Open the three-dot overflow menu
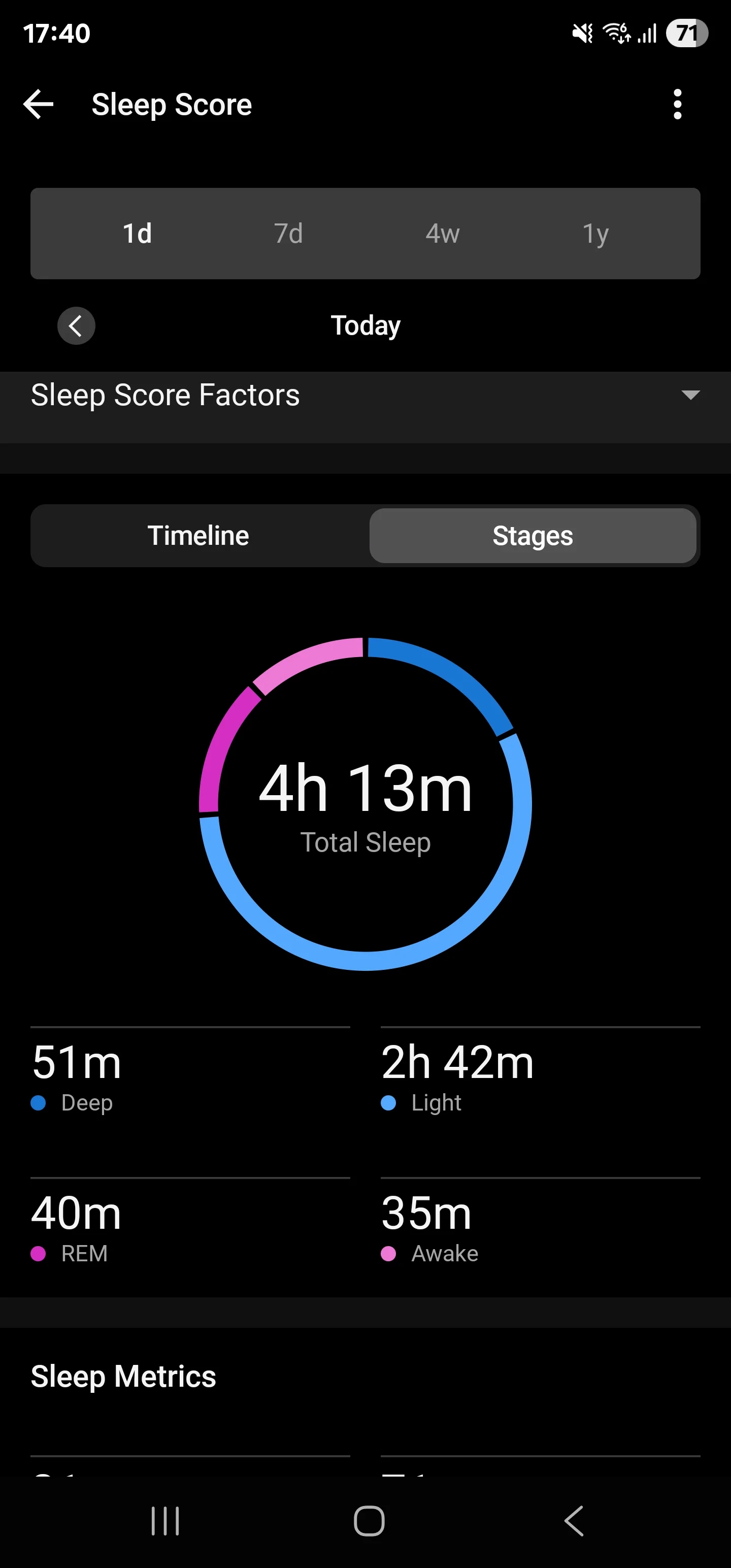The width and height of the screenshot is (731, 1568). [677, 104]
